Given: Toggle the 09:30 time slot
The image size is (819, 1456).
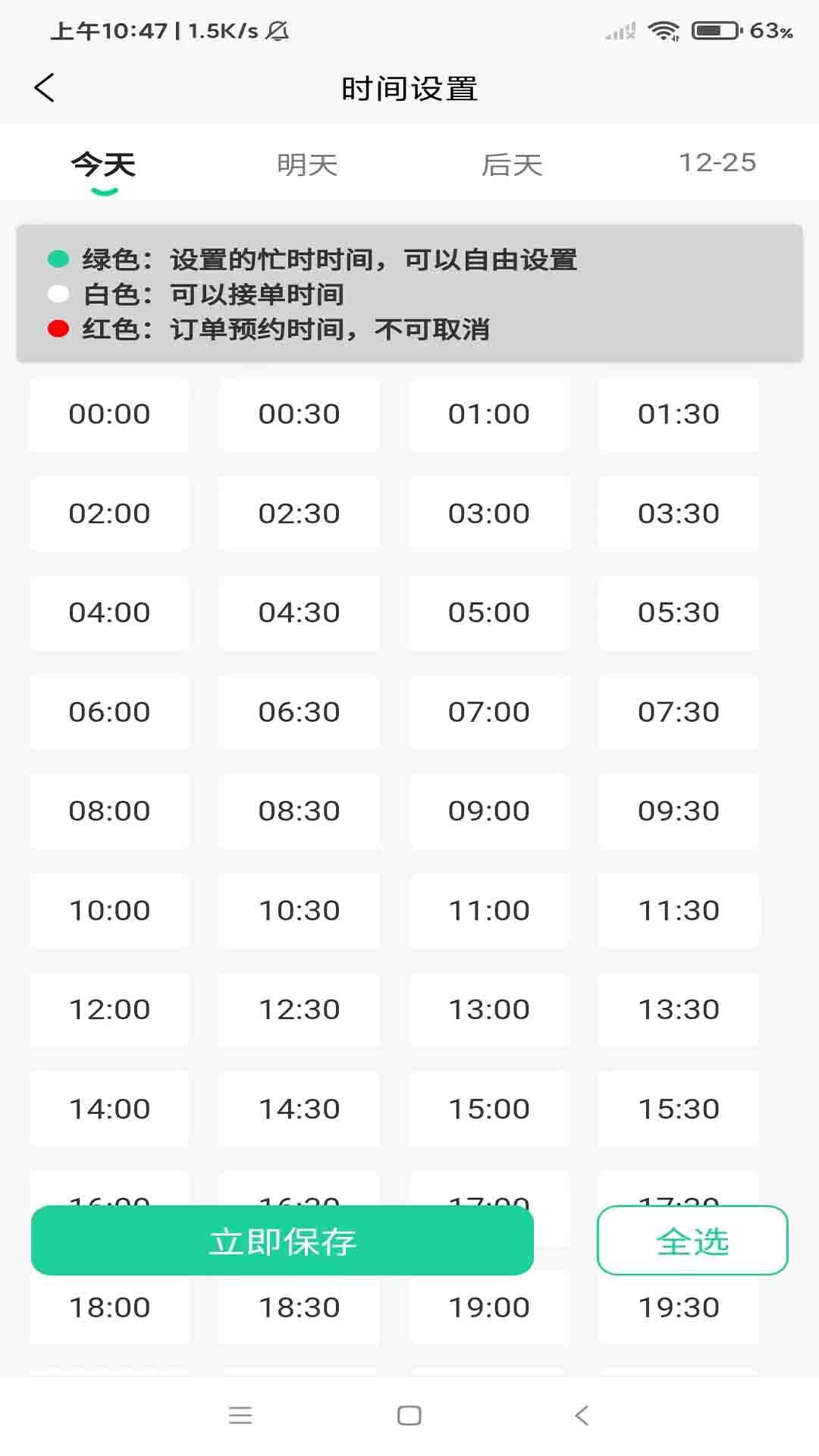Looking at the screenshot, I should [678, 811].
